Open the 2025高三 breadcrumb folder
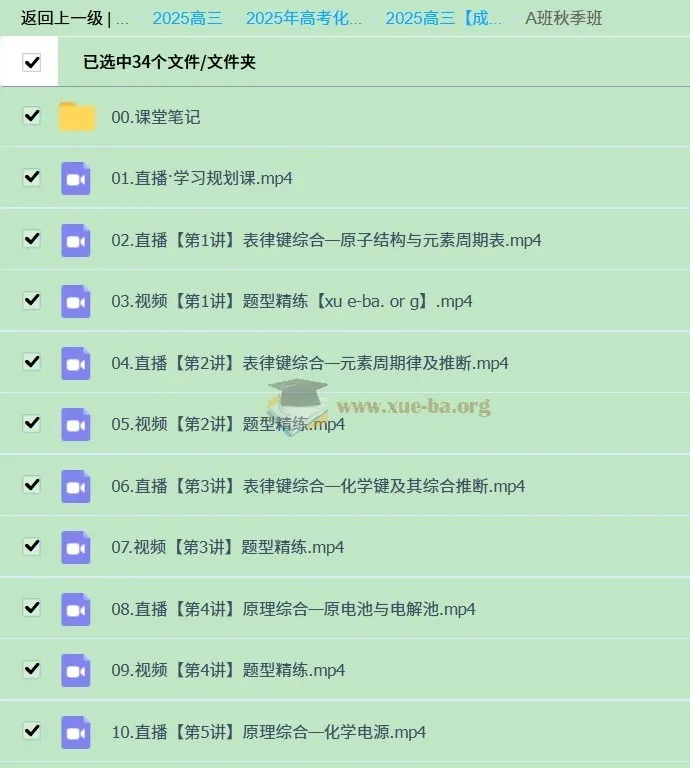The width and height of the screenshot is (690, 768). tap(187, 18)
